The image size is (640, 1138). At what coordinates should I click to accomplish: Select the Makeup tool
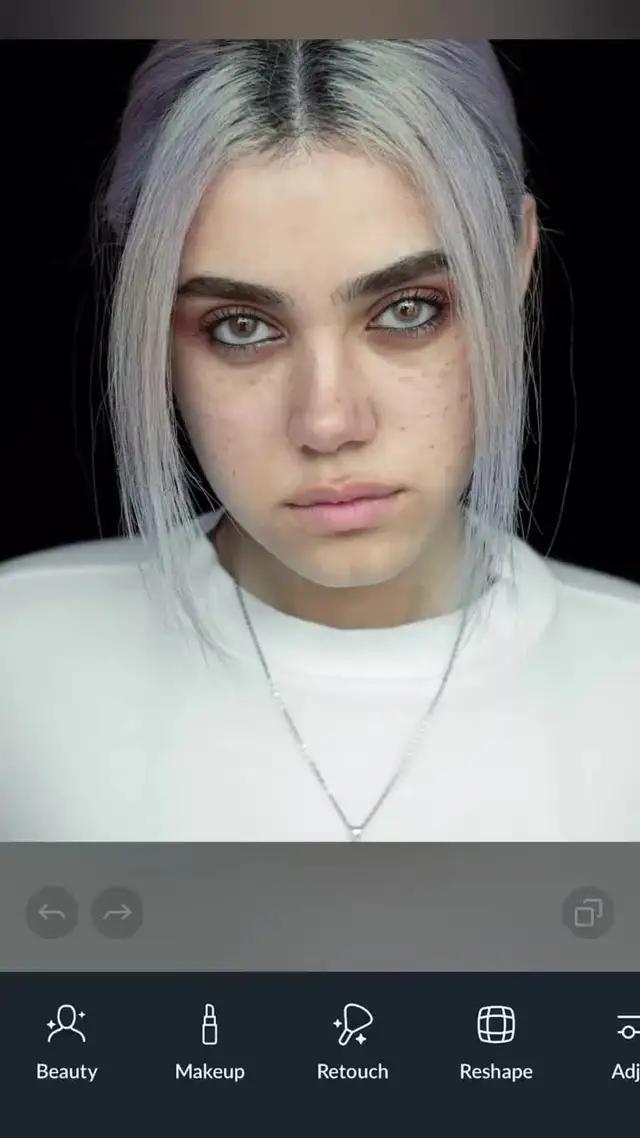pyautogui.click(x=209, y=1043)
